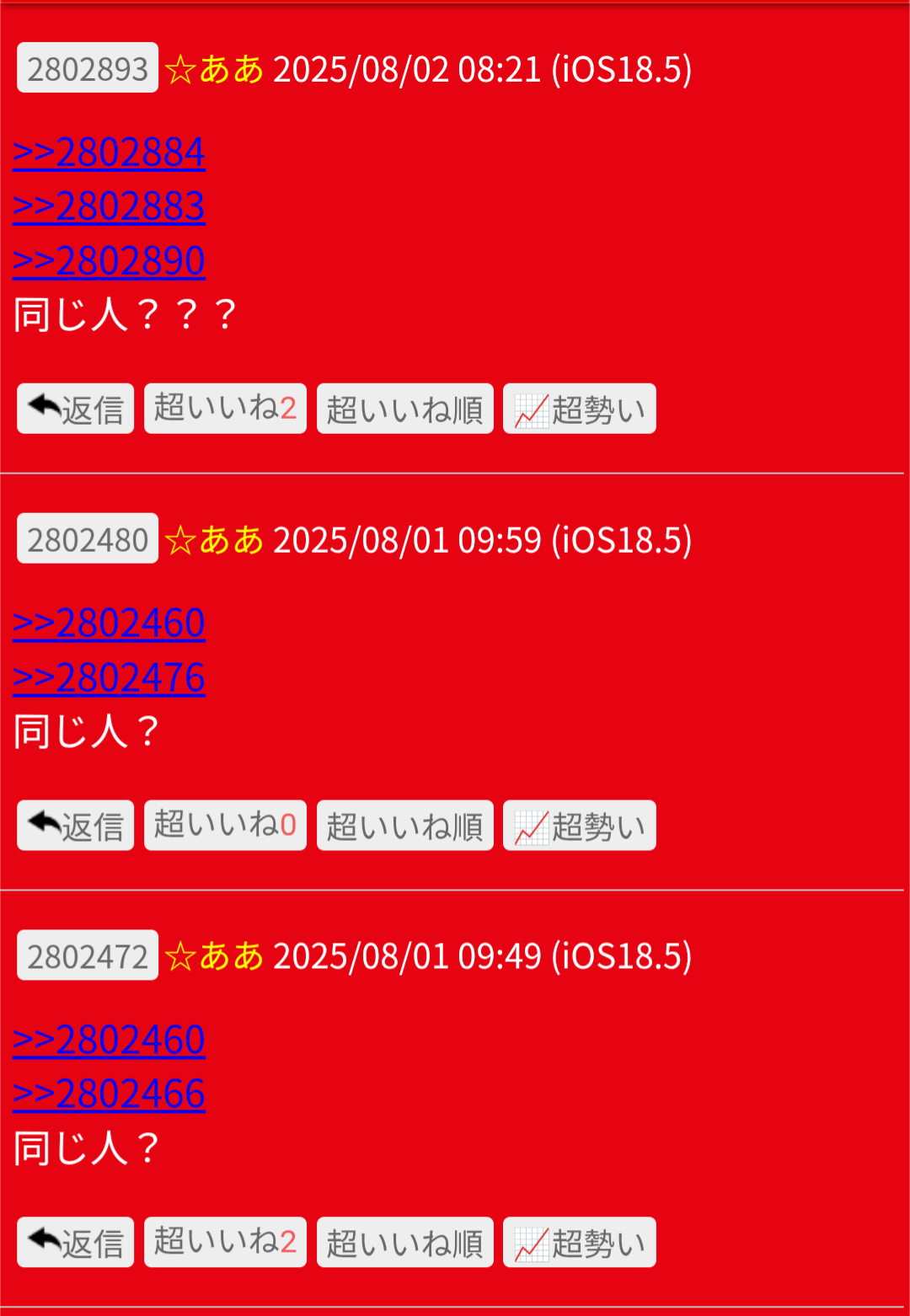This screenshot has height=1316, width=910.
Task: Sort by 超いいね順 under post 2802893
Action: pos(404,409)
